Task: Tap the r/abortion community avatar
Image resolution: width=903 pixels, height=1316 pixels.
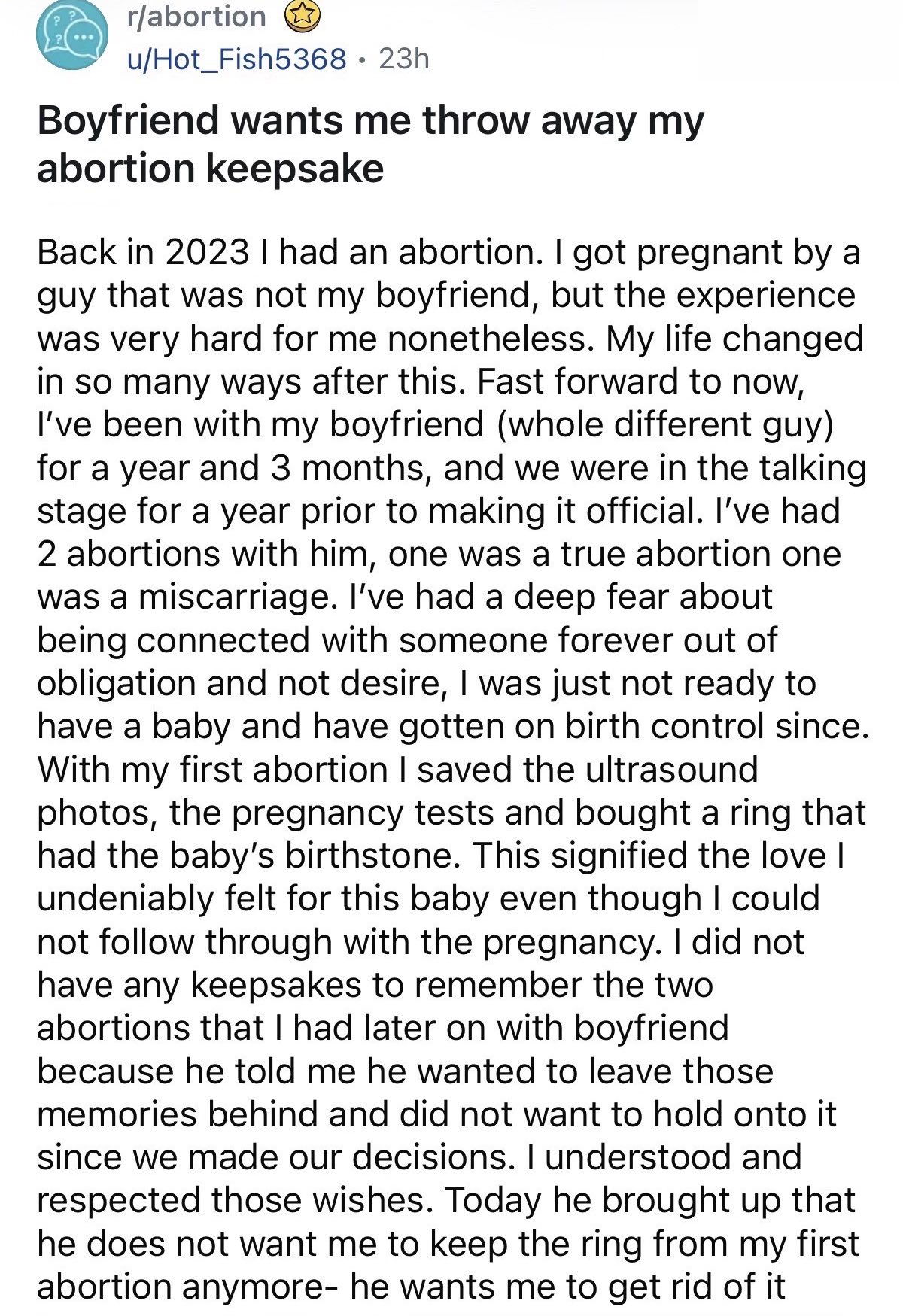Action: (72, 35)
